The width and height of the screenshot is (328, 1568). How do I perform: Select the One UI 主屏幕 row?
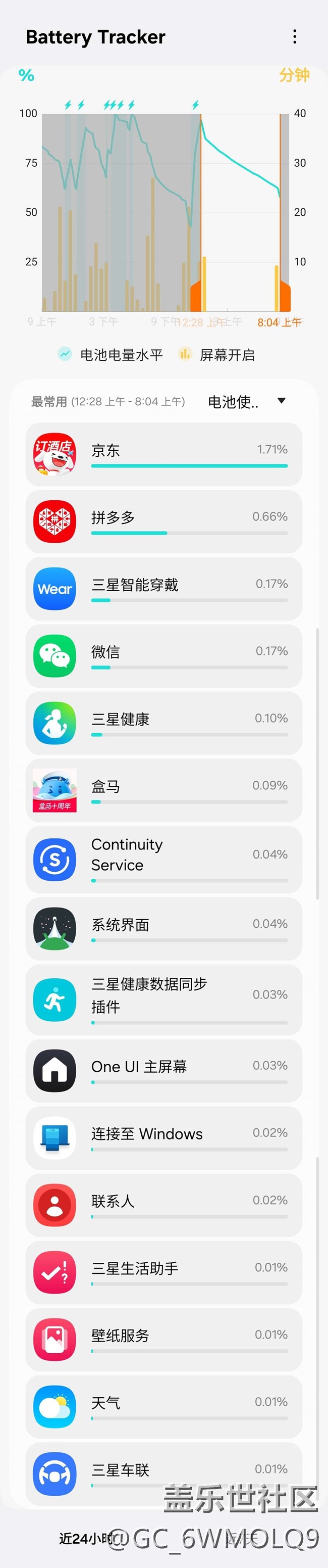164,1070
